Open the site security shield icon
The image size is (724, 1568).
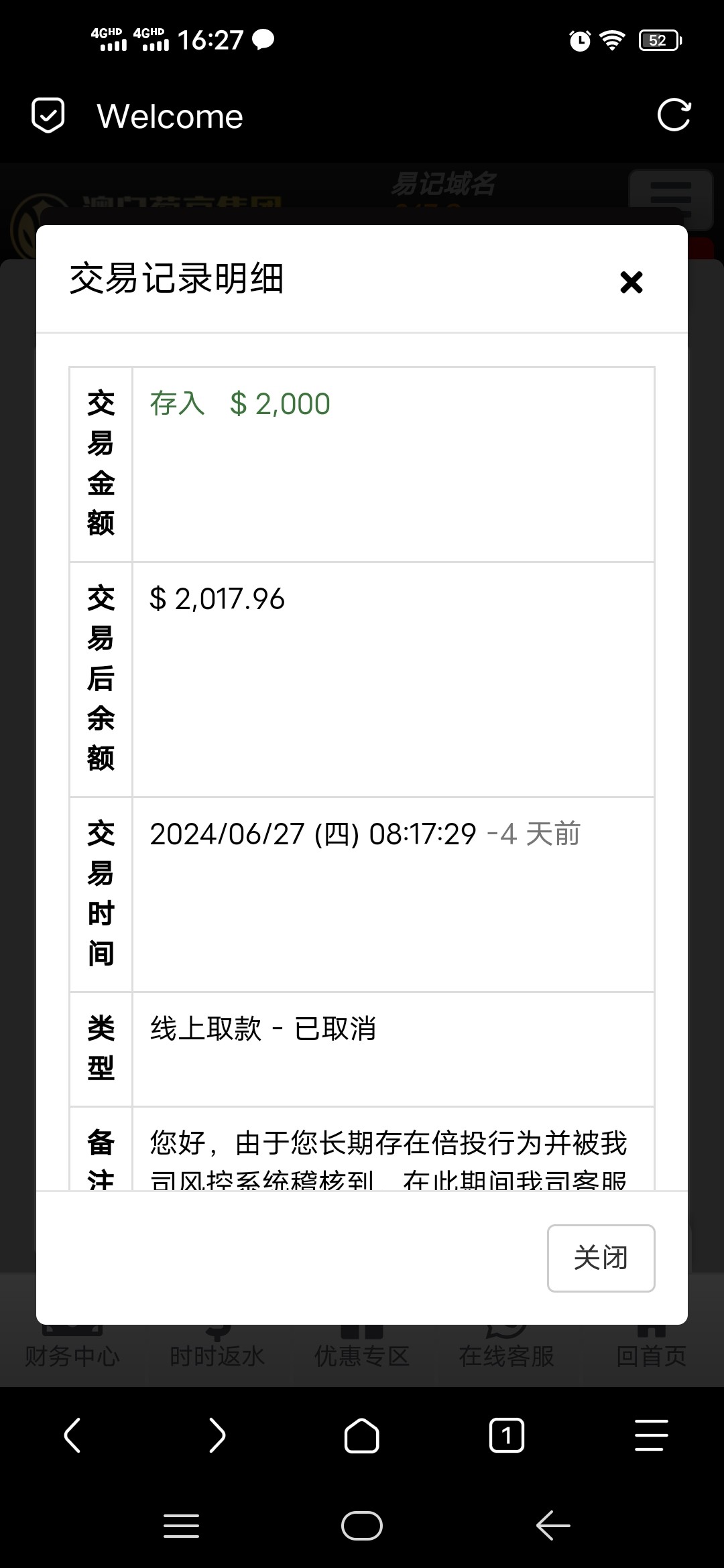(48, 115)
